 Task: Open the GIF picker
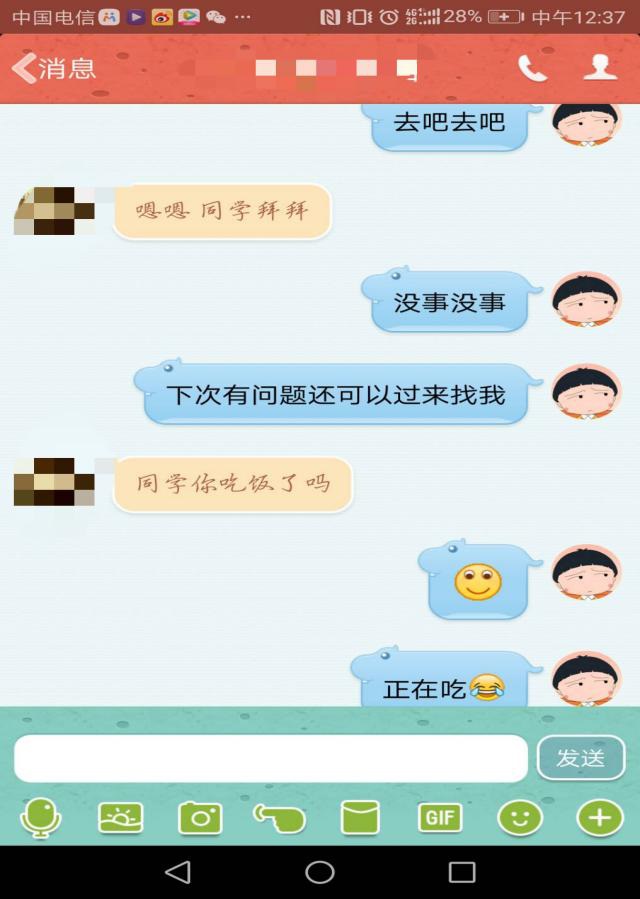440,818
